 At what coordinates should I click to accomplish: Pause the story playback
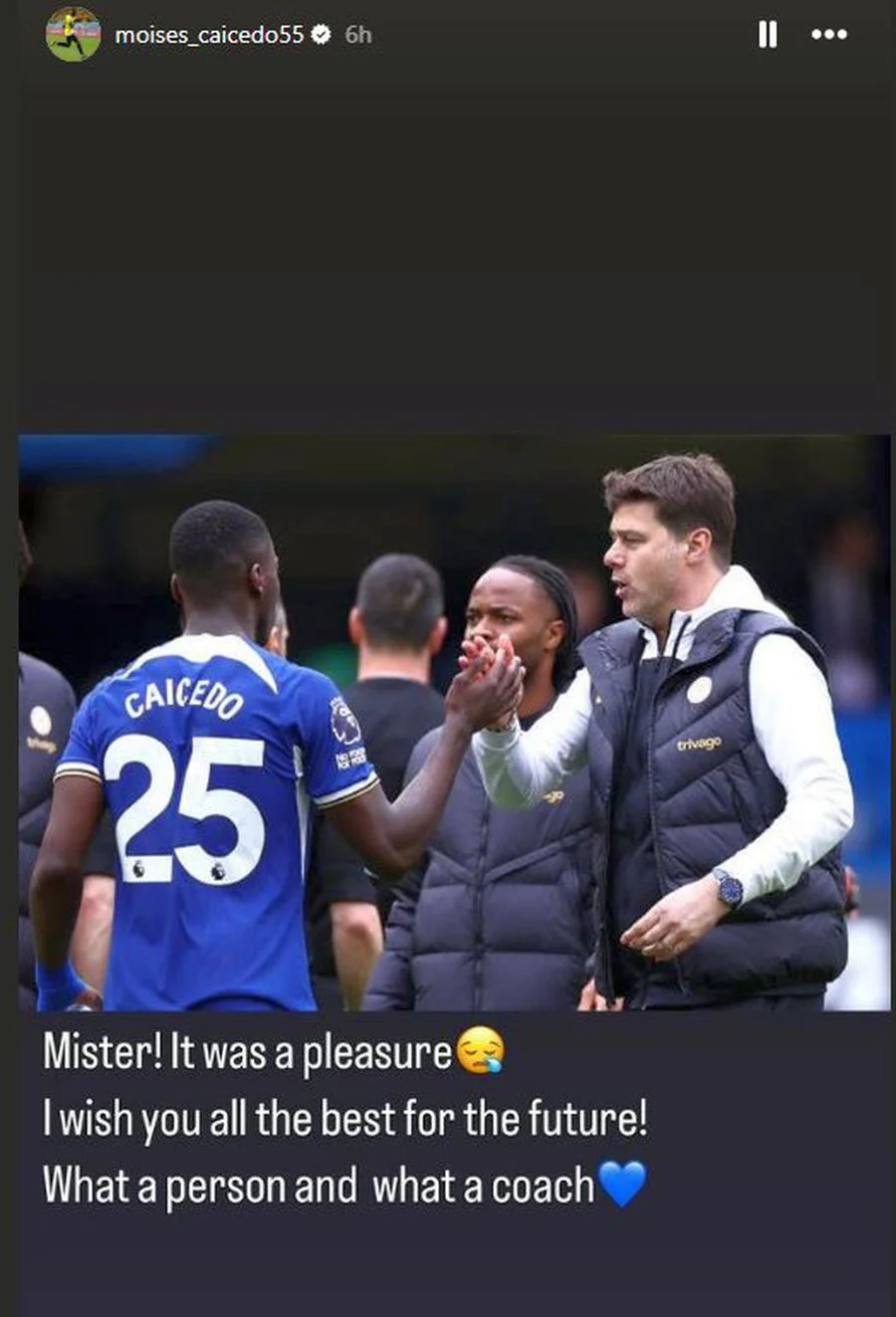click(x=767, y=35)
